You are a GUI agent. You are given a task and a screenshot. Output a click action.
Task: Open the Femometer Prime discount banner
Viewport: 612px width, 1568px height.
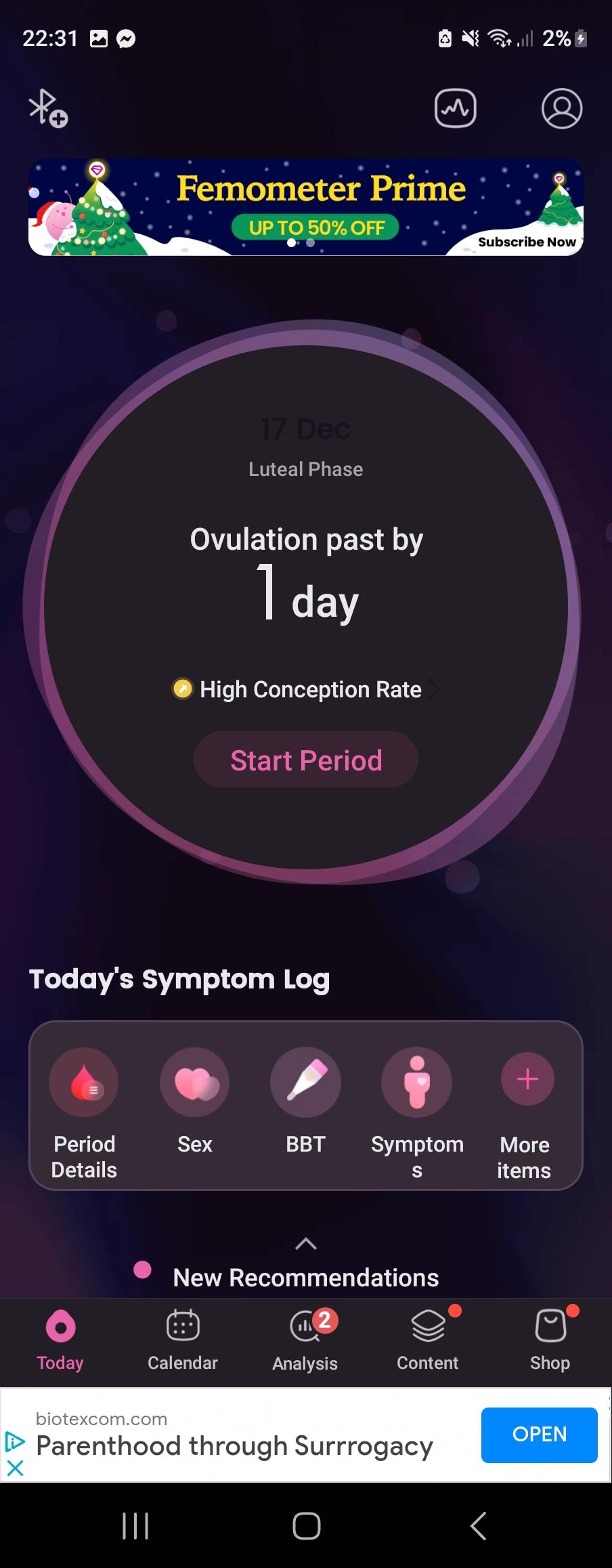click(306, 207)
